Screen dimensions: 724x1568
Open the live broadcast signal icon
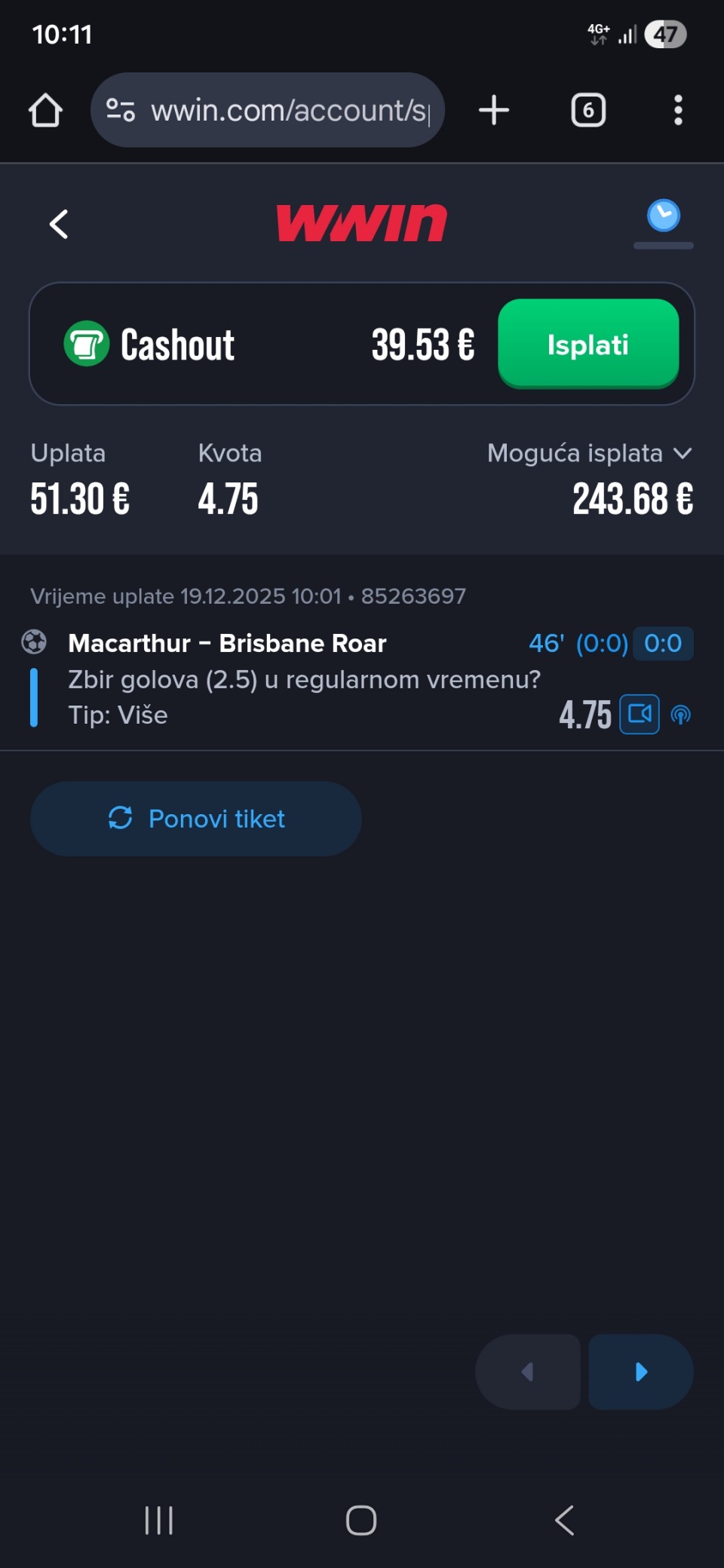[x=680, y=715]
